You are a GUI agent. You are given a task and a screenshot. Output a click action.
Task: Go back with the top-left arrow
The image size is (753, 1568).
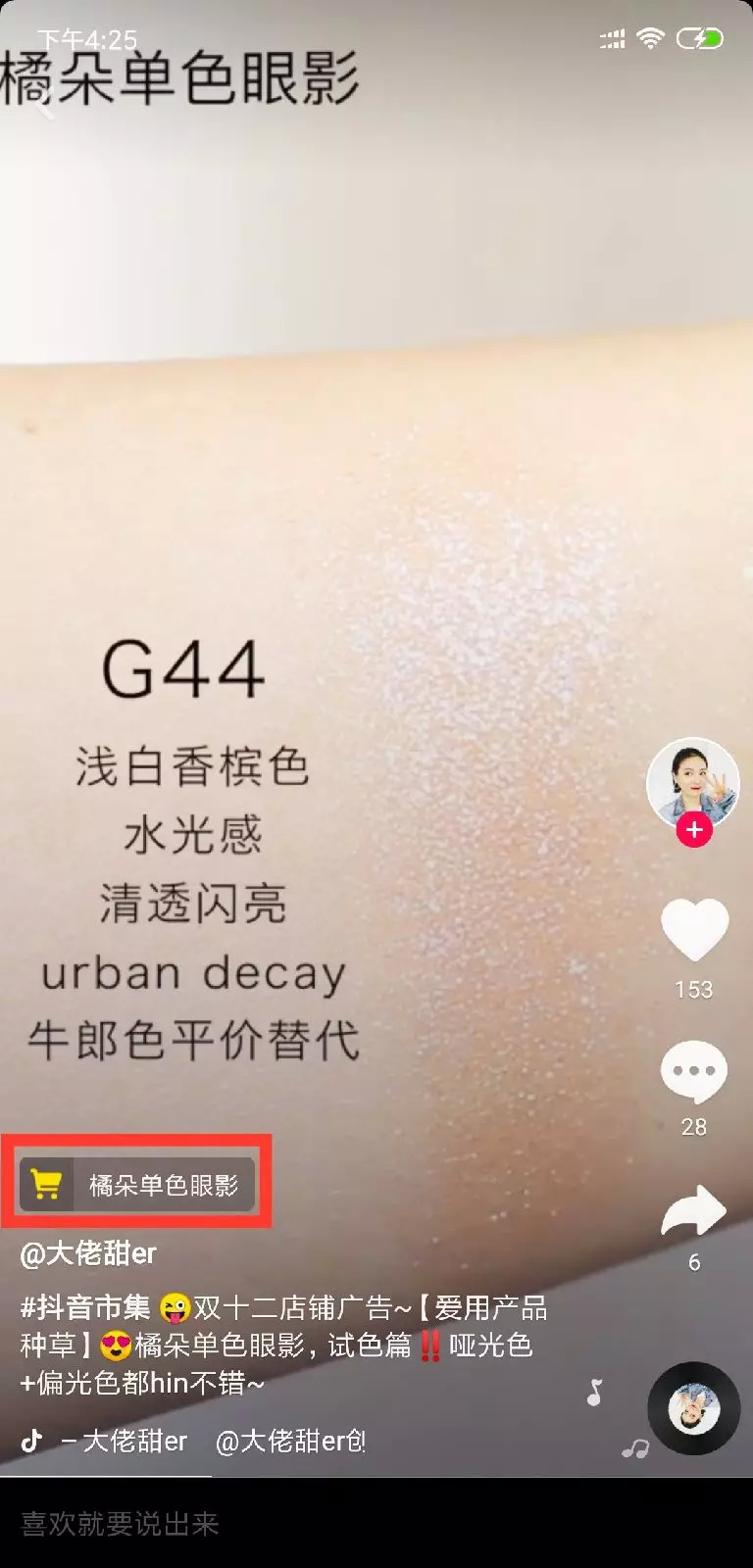(44, 104)
